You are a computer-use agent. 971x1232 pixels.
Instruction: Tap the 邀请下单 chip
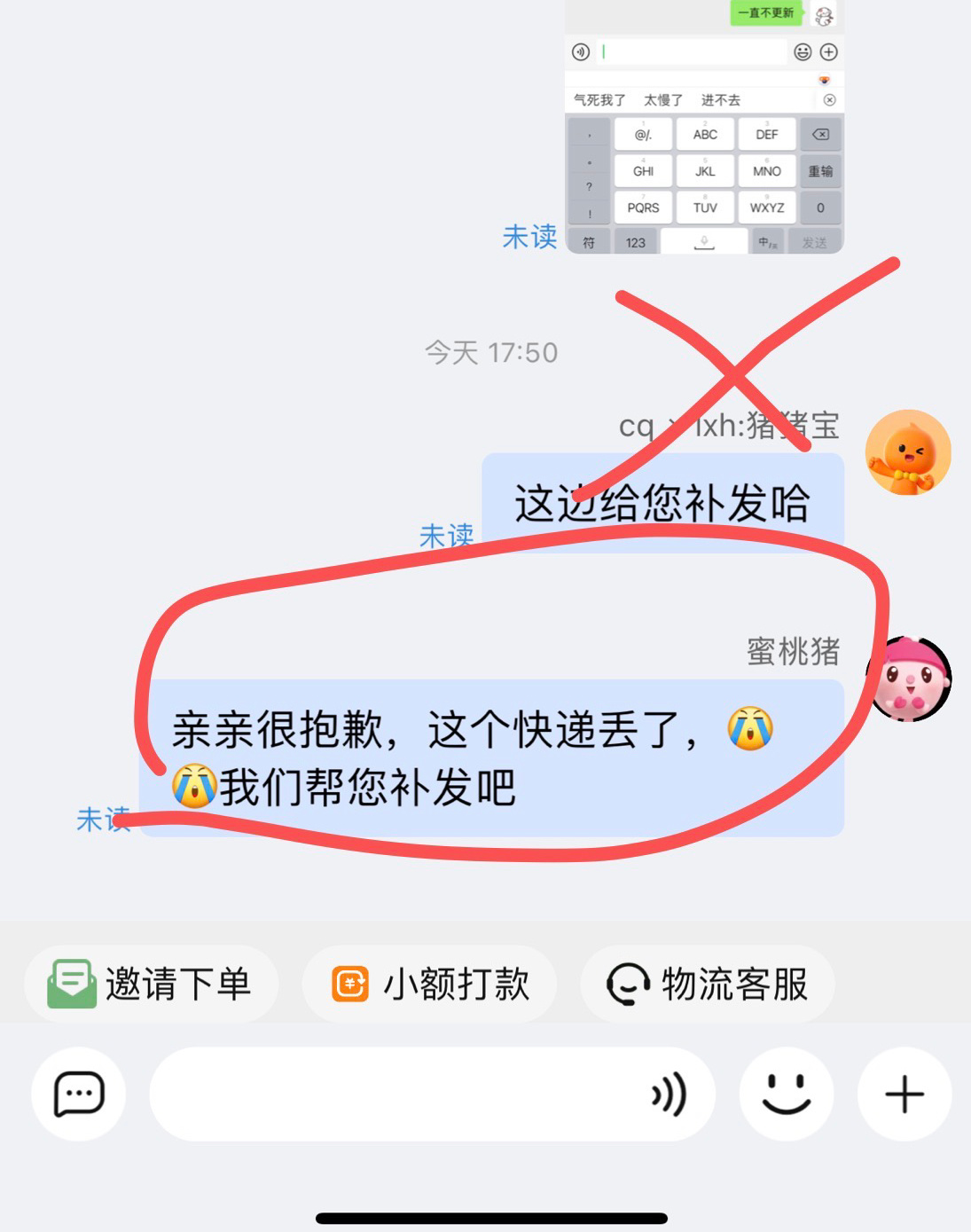(151, 984)
